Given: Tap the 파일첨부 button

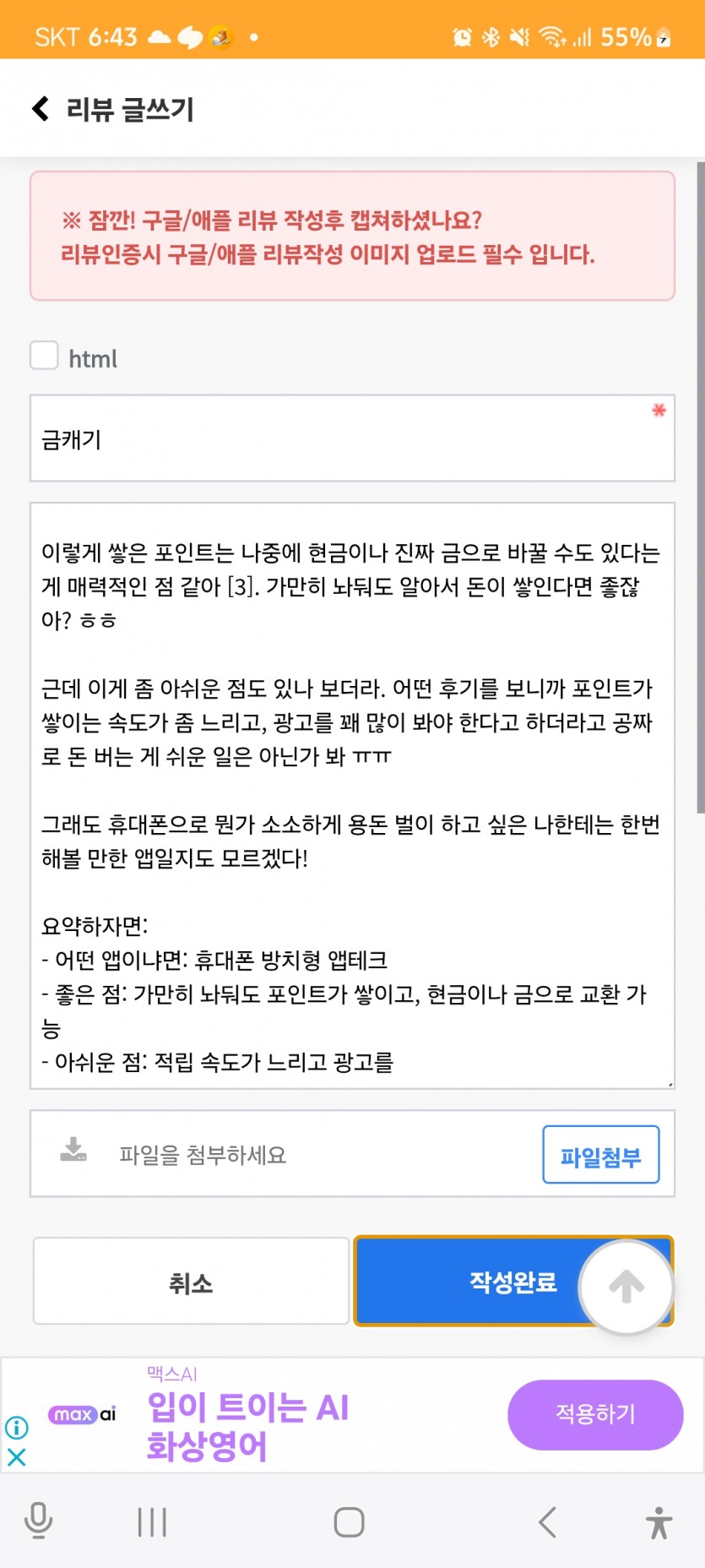Looking at the screenshot, I should point(600,1155).
